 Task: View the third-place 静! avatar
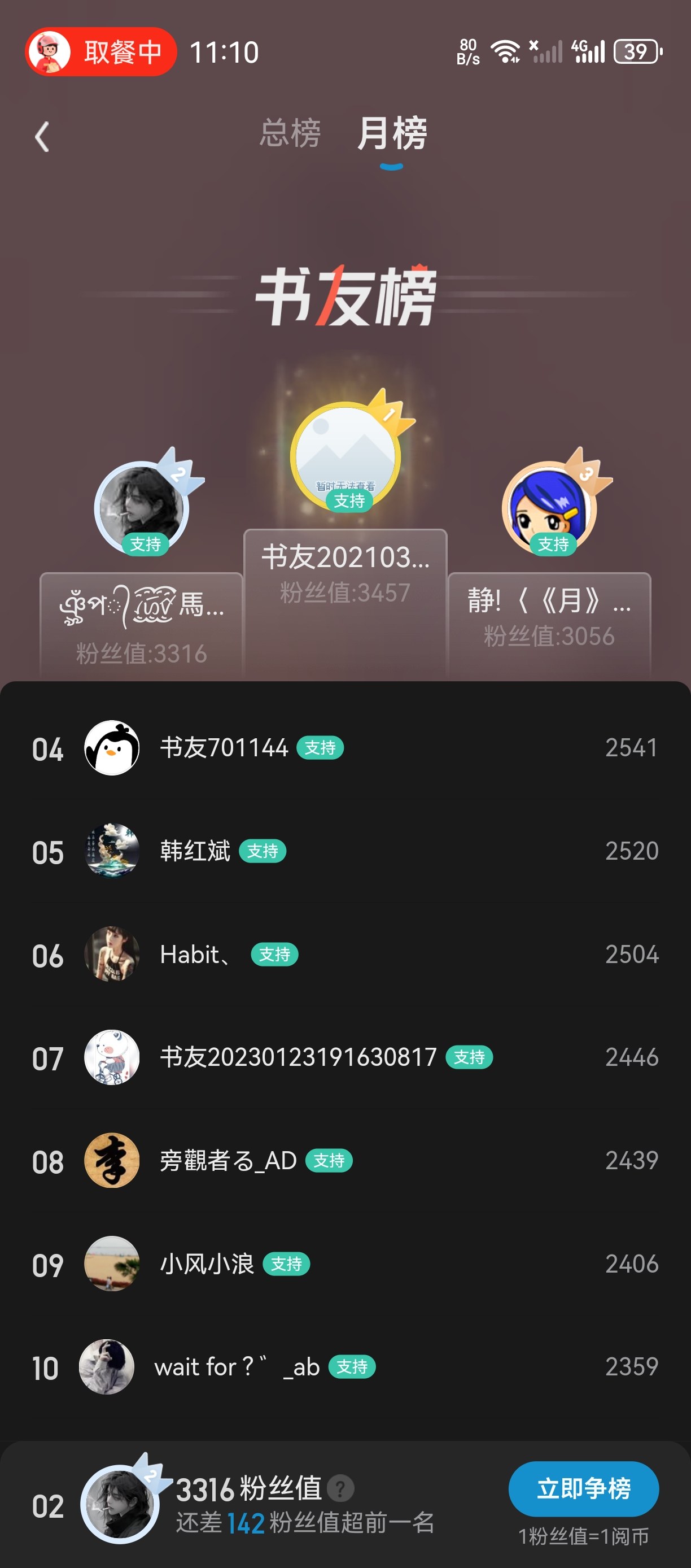tap(549, 508)
